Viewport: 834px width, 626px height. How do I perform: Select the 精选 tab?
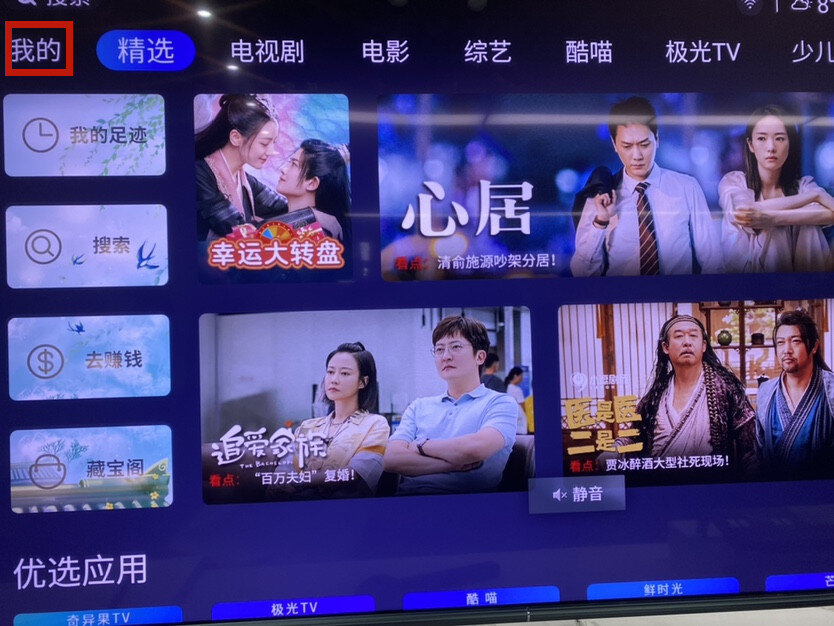click(146, 51)
